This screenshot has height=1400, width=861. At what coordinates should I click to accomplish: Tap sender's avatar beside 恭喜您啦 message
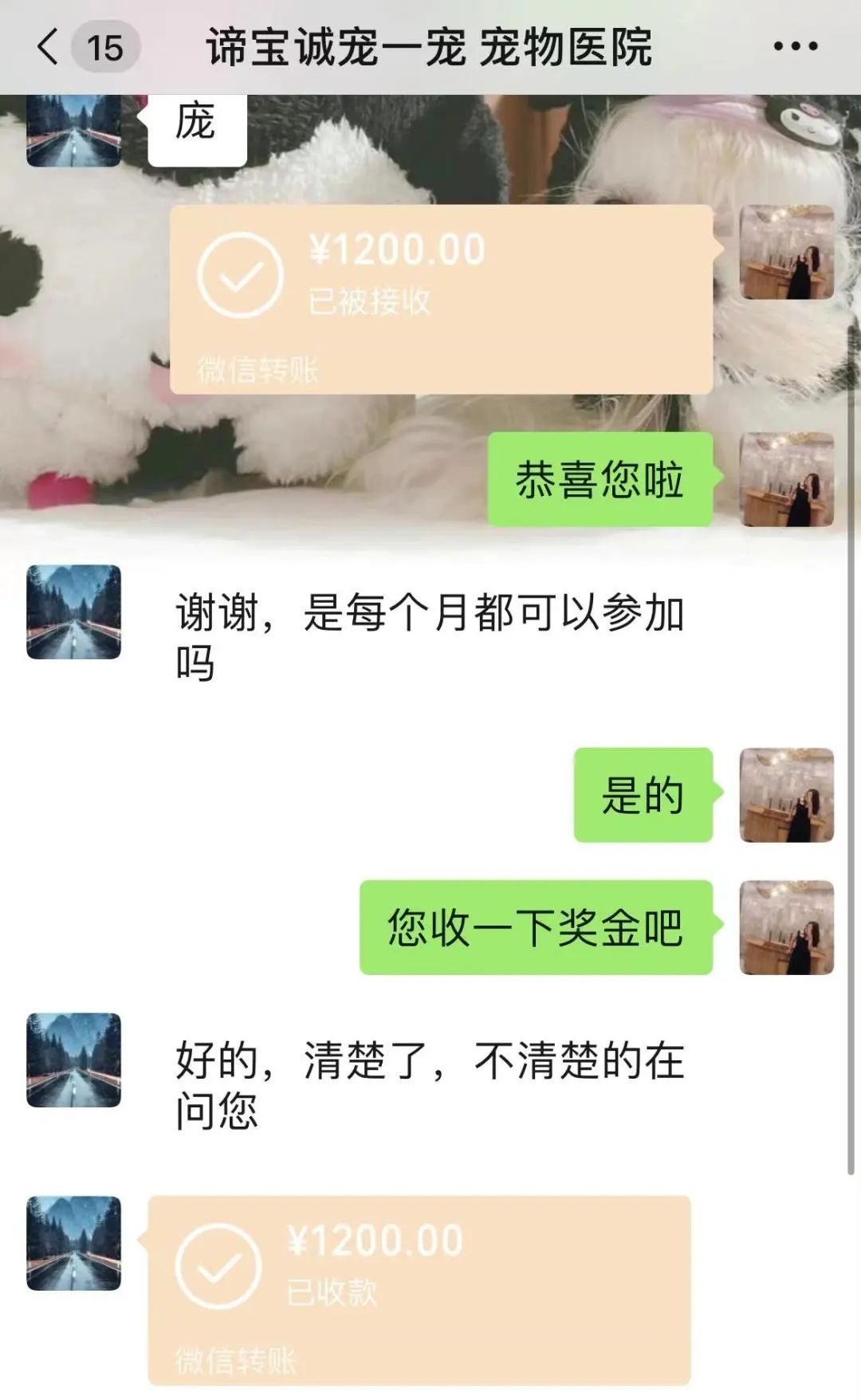click(786, 479)
